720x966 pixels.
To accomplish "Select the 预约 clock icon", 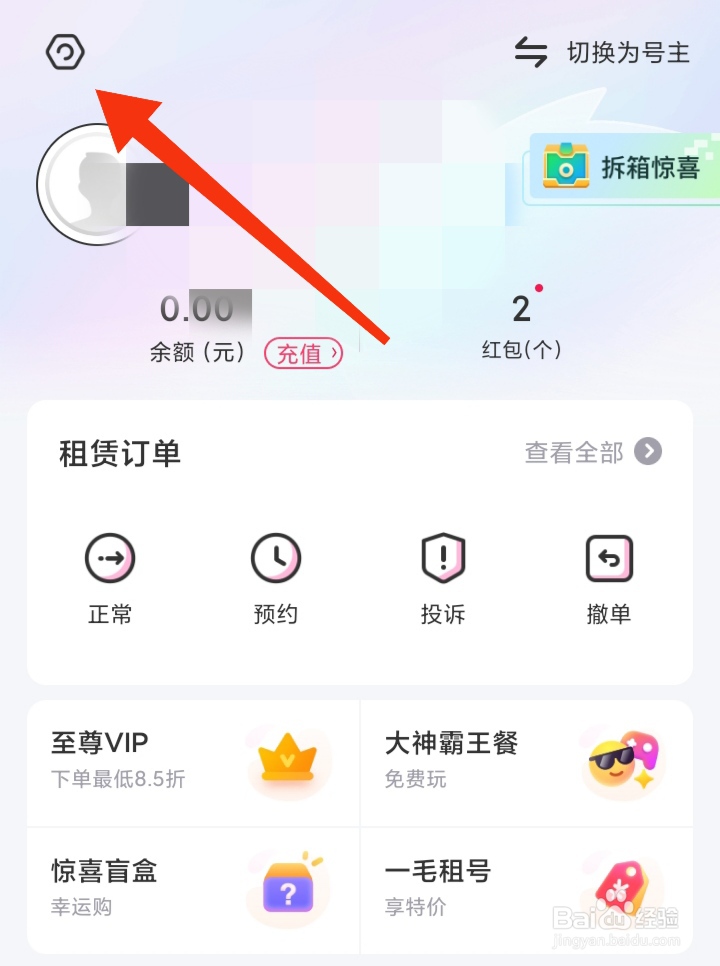I will point(276,557).
